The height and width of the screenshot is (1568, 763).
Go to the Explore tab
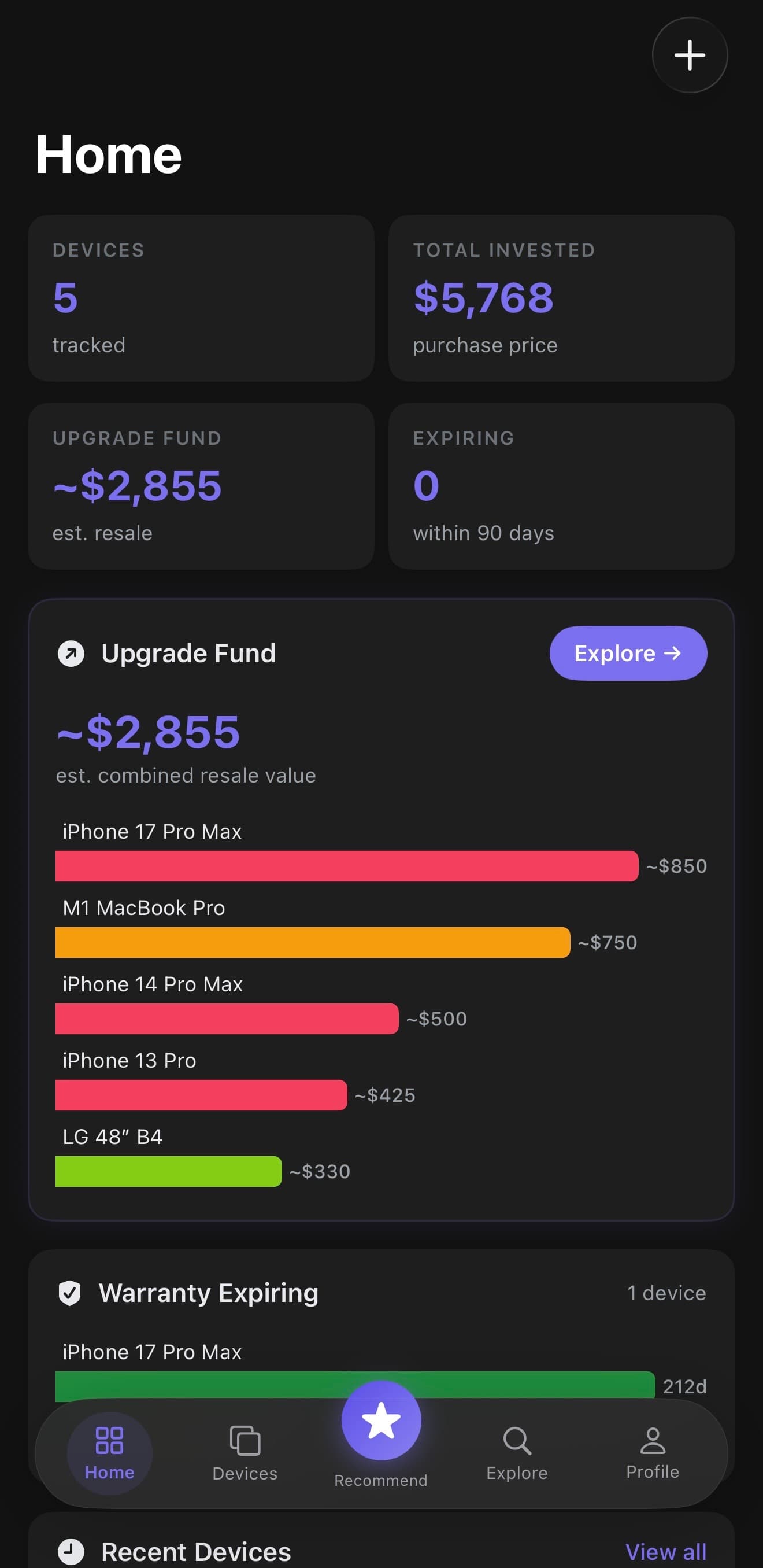click(x=517, y=1453)
